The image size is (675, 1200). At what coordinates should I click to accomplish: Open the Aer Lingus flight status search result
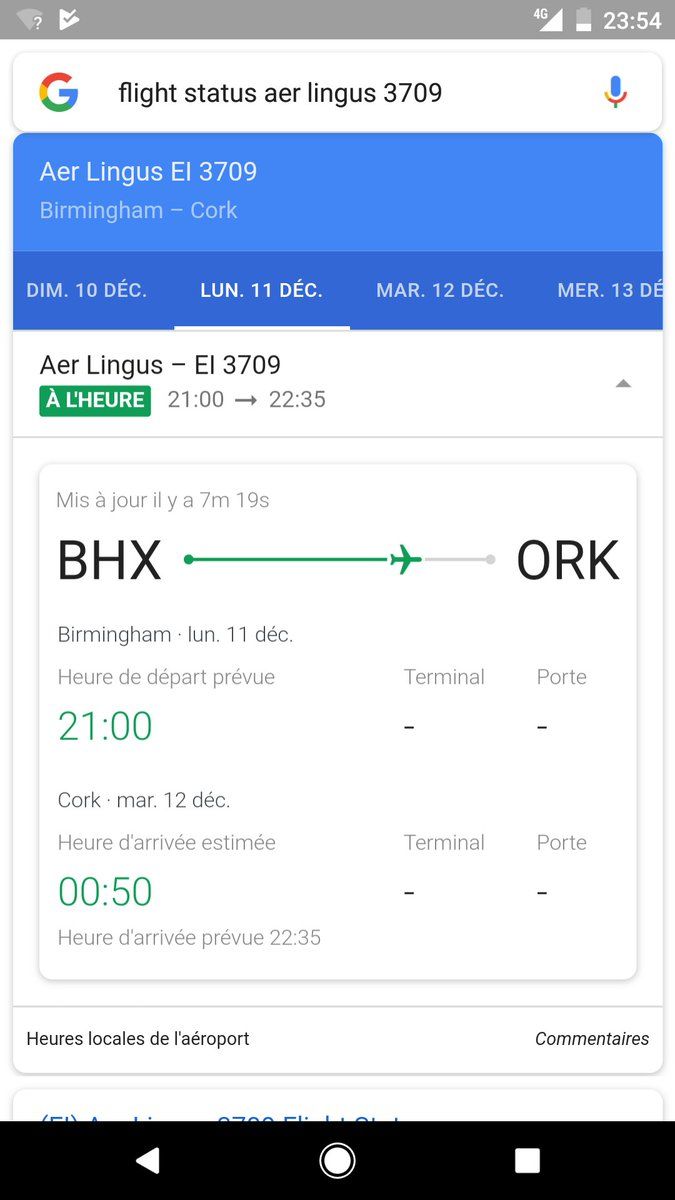pos(220,1112)
